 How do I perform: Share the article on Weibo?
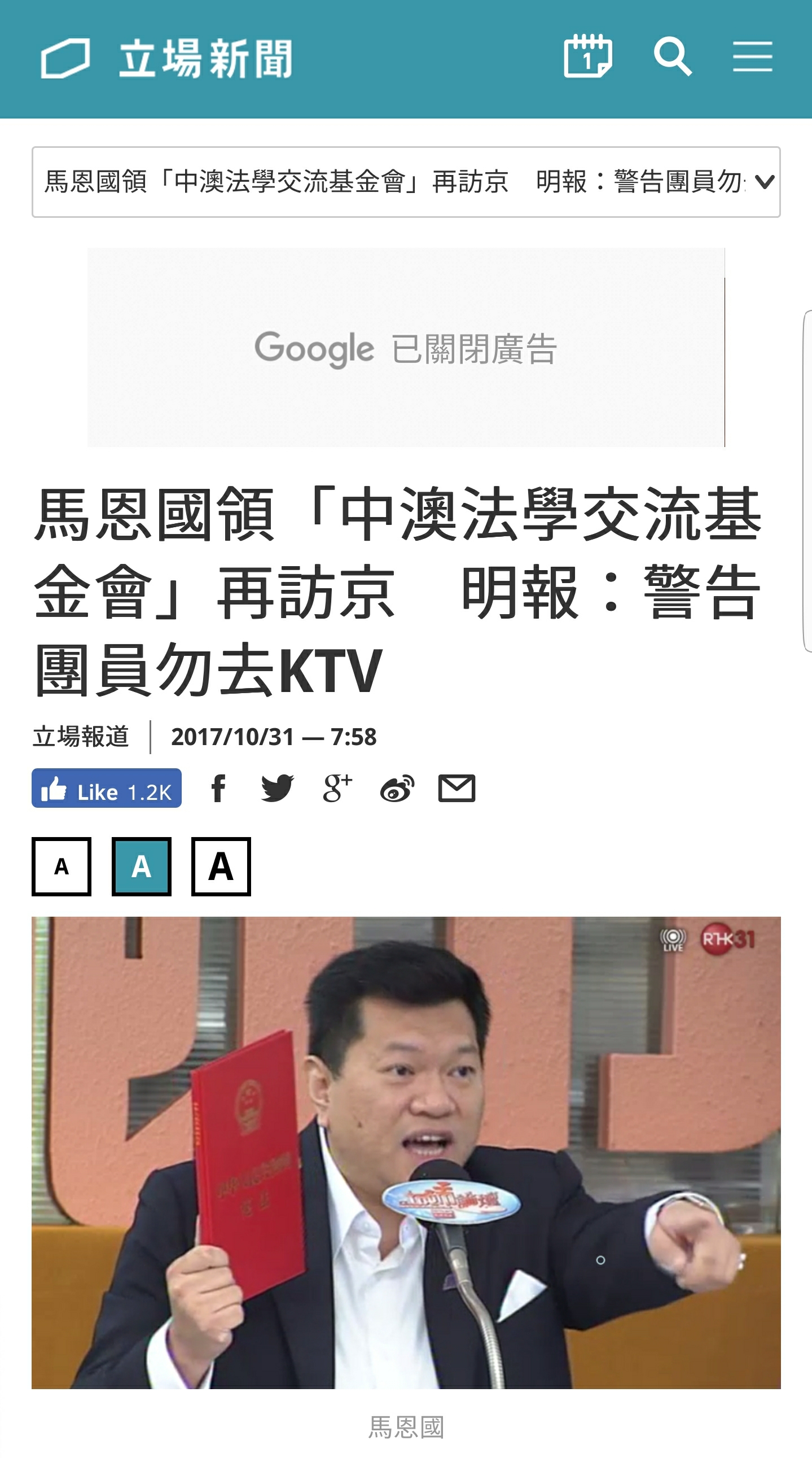pos(397,789)
